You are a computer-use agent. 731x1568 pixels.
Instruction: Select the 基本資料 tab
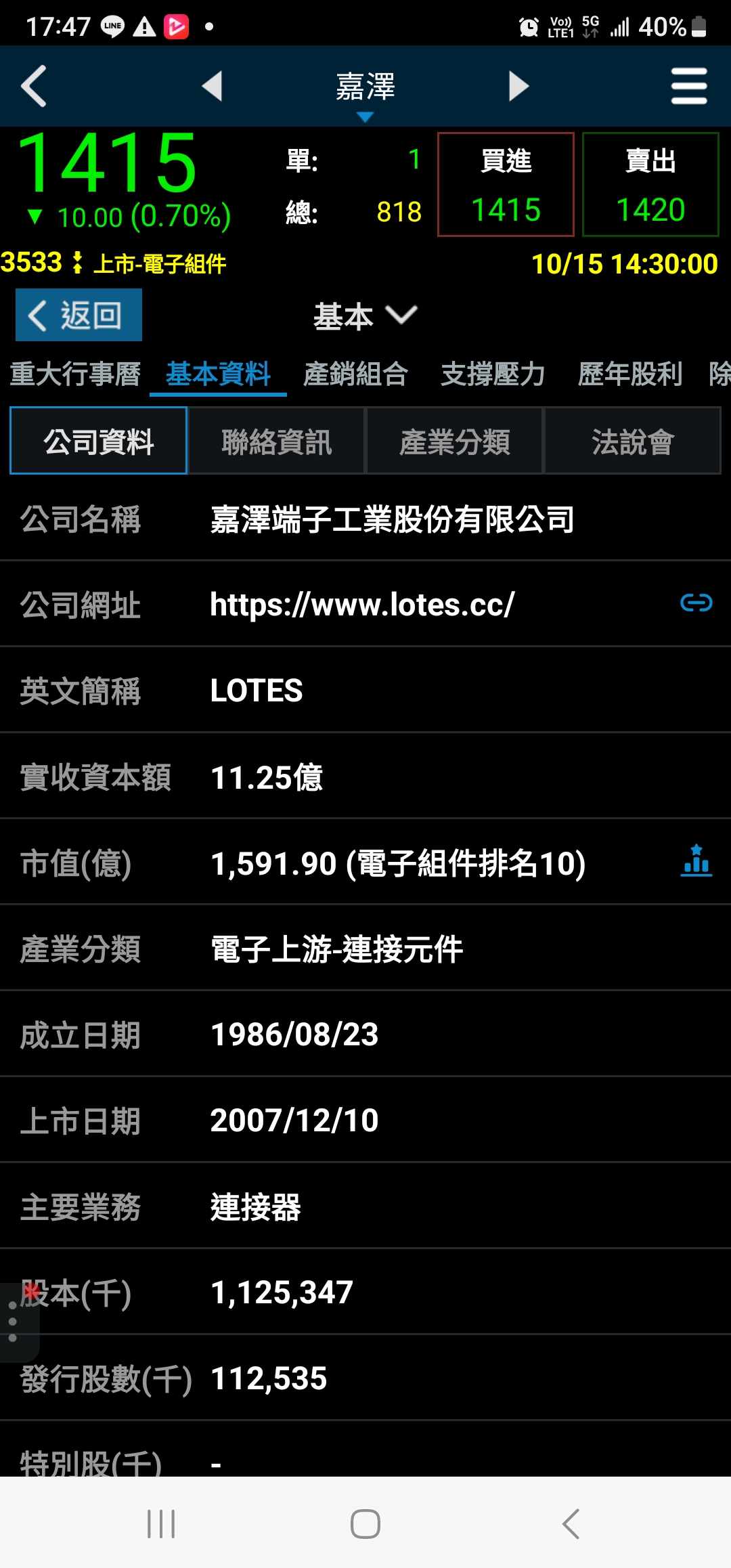[x=218, y=374]
